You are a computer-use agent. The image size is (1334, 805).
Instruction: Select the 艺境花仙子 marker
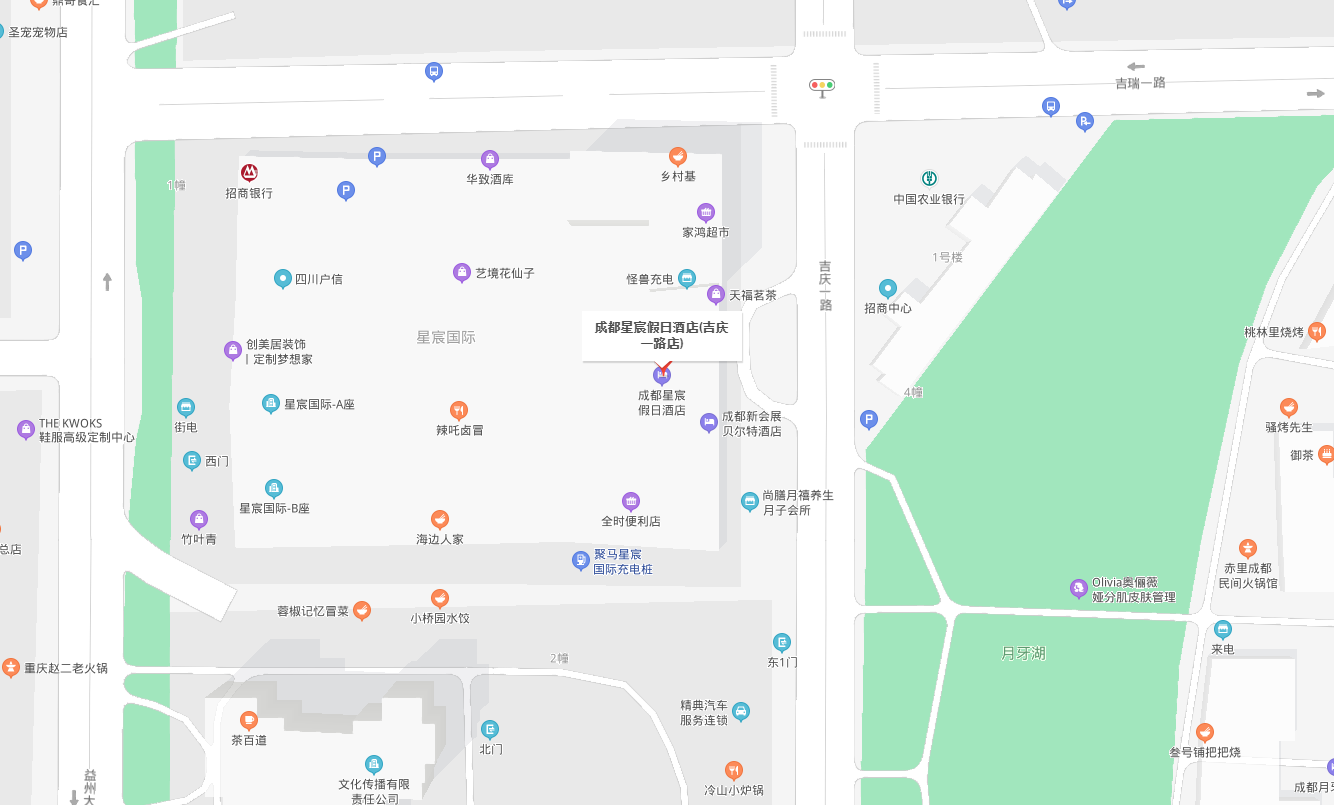point(462,272)
